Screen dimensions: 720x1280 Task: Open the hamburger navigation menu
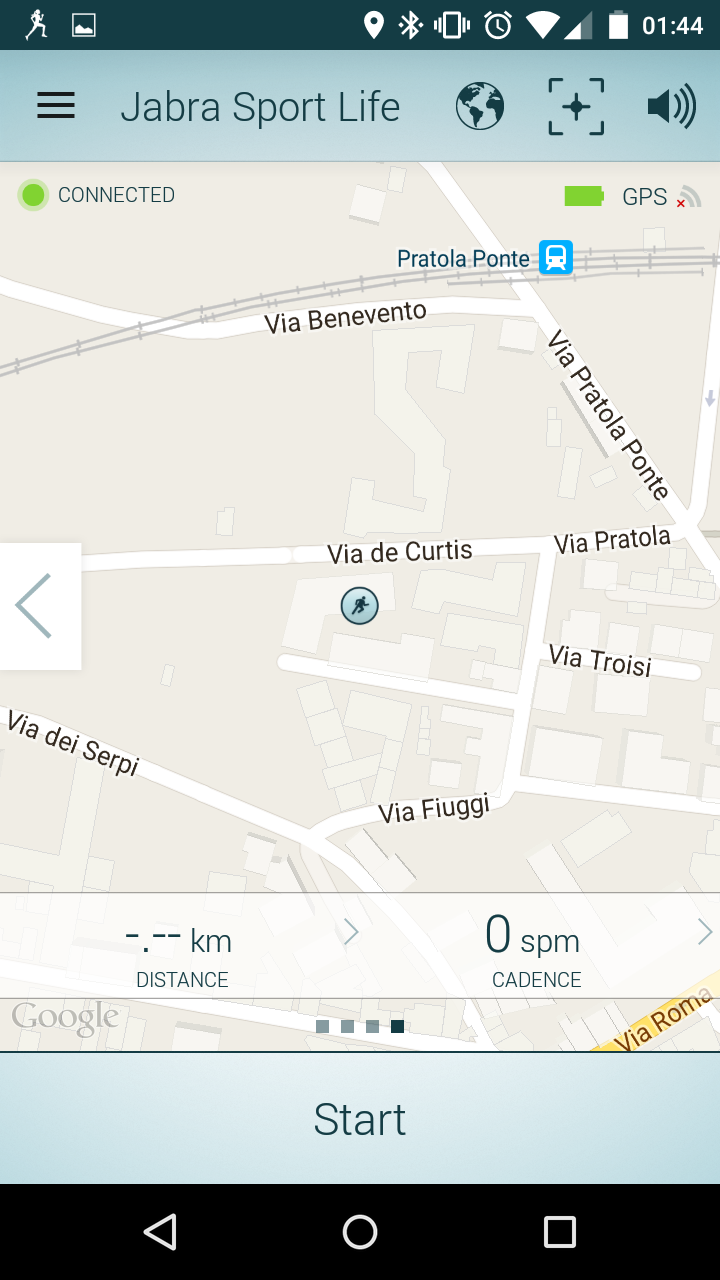(x=56, y=106)
